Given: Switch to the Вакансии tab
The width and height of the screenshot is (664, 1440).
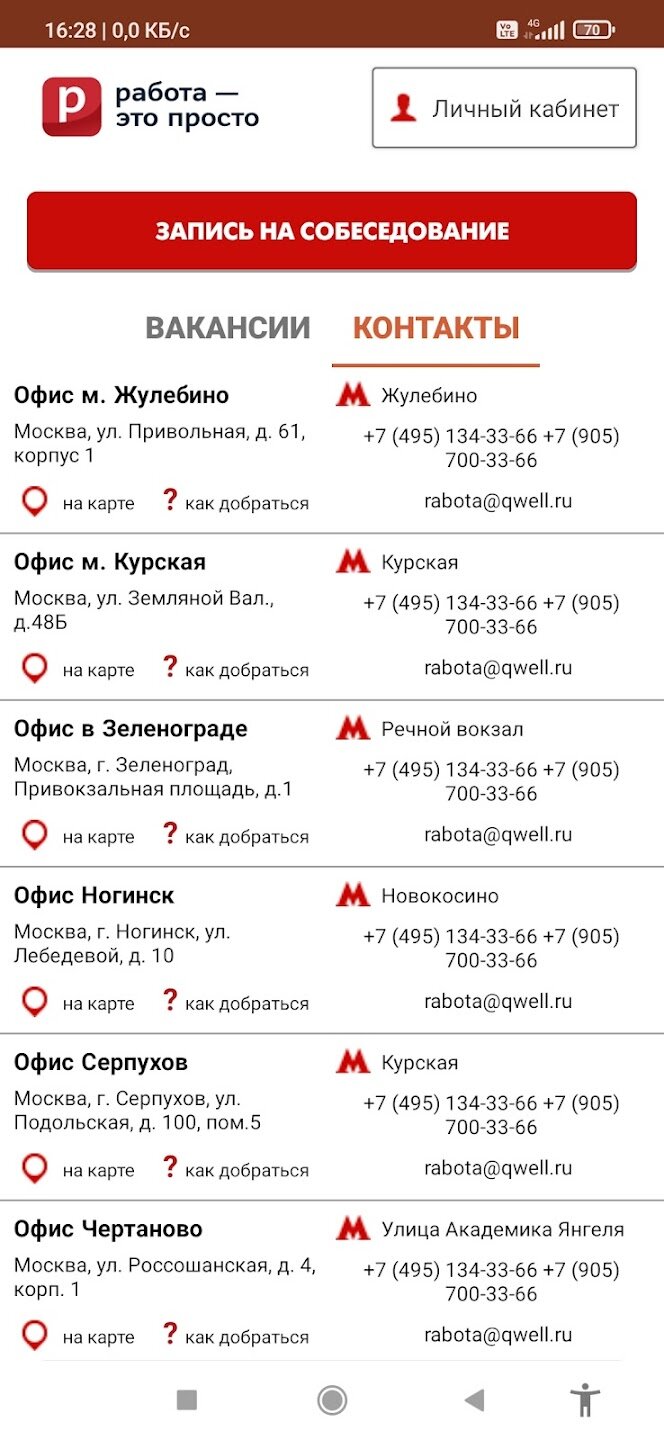Looking at the screenshot, I should [x=228, y=328].
